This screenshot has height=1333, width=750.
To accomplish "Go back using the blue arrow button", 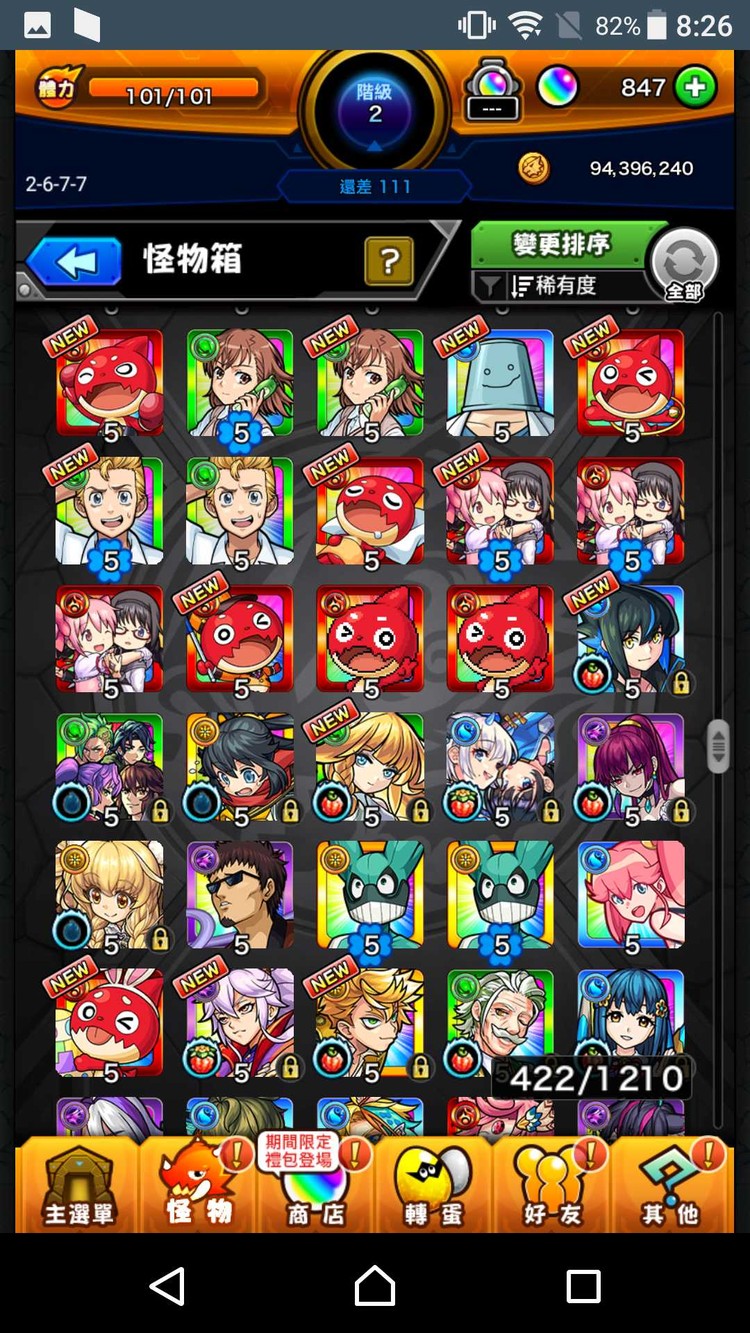I will [x=74, y=262].
